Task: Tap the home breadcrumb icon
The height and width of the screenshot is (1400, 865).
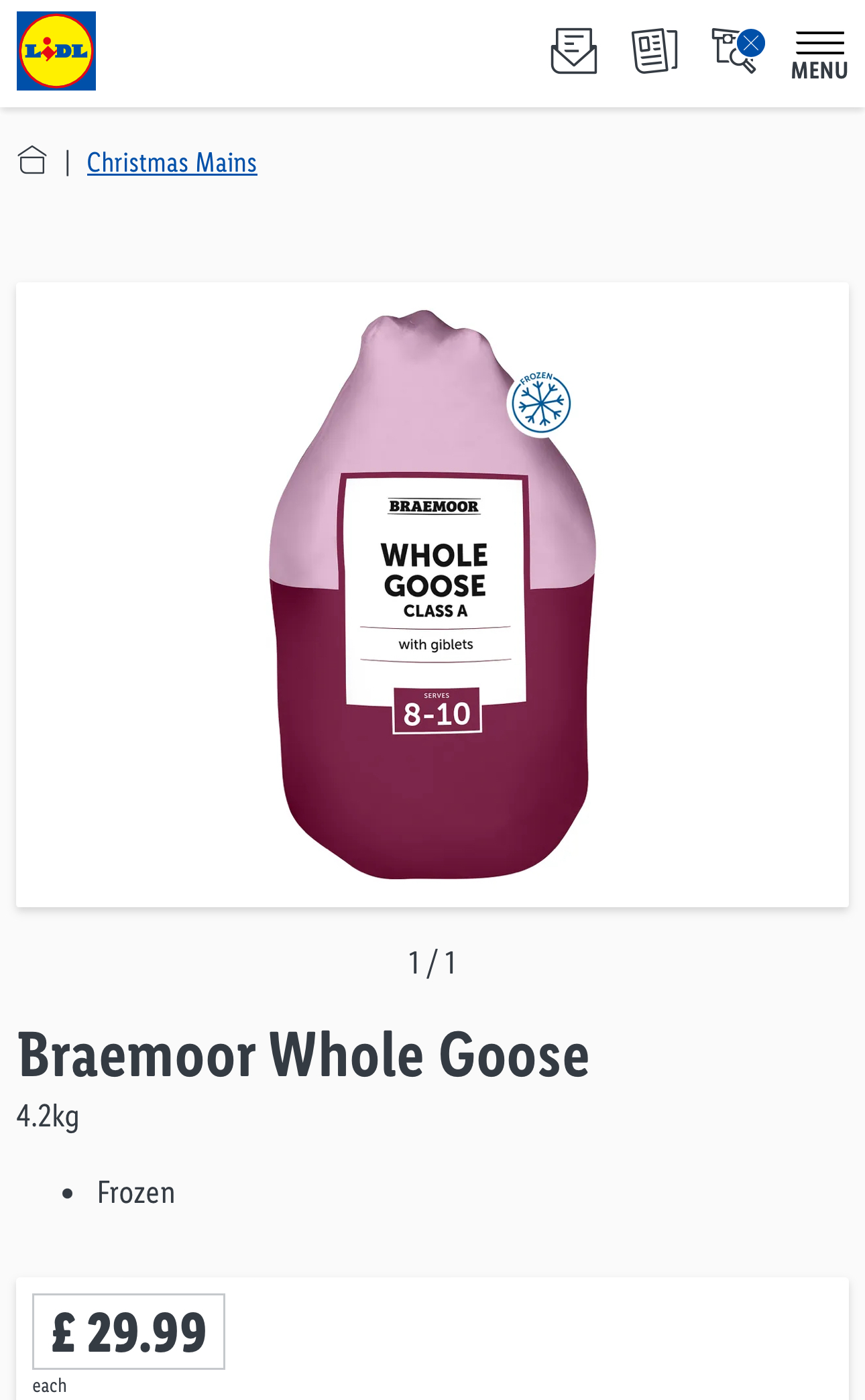Action: 32,161
